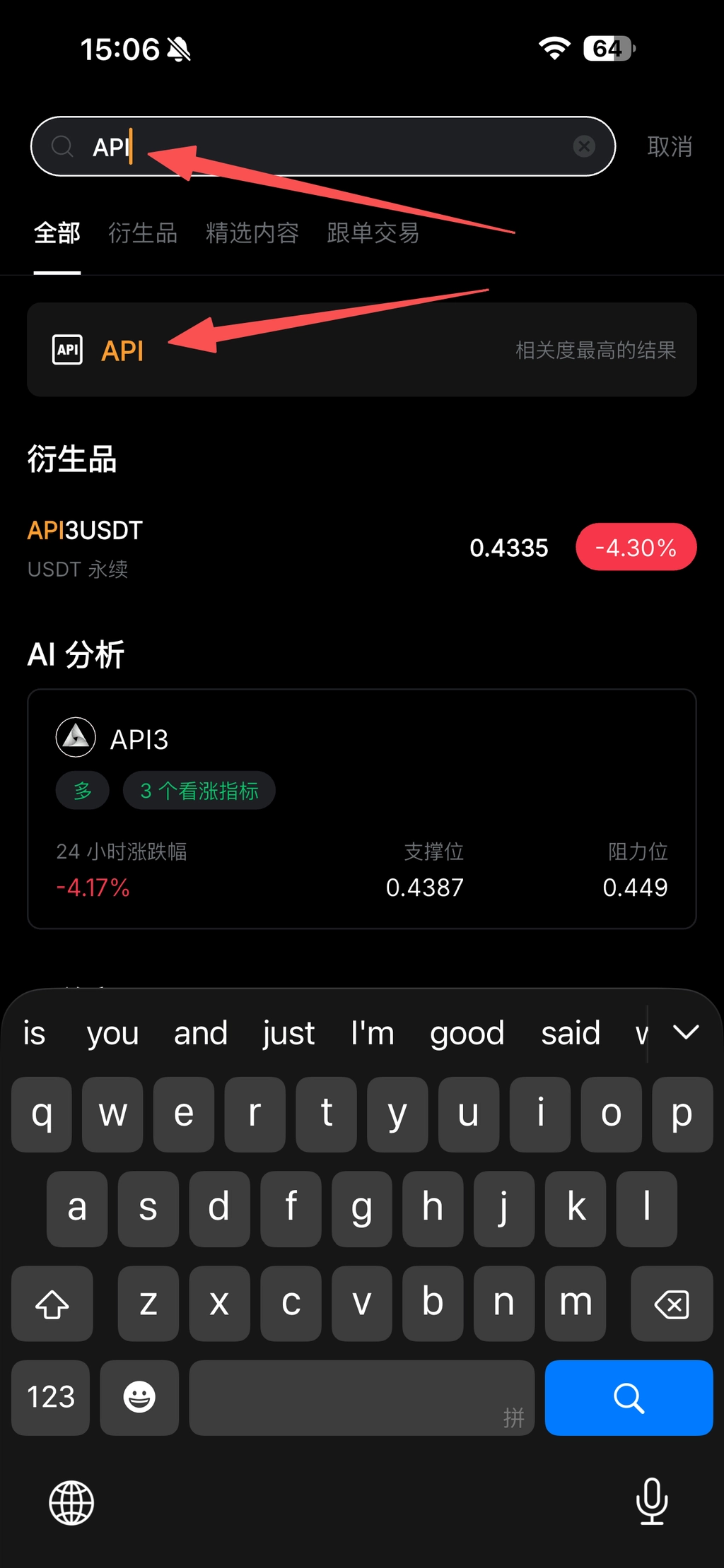Switch keyboard language with the globe icon
The width and height of the screenshot is (724, 1568).
pos(71,1502)
